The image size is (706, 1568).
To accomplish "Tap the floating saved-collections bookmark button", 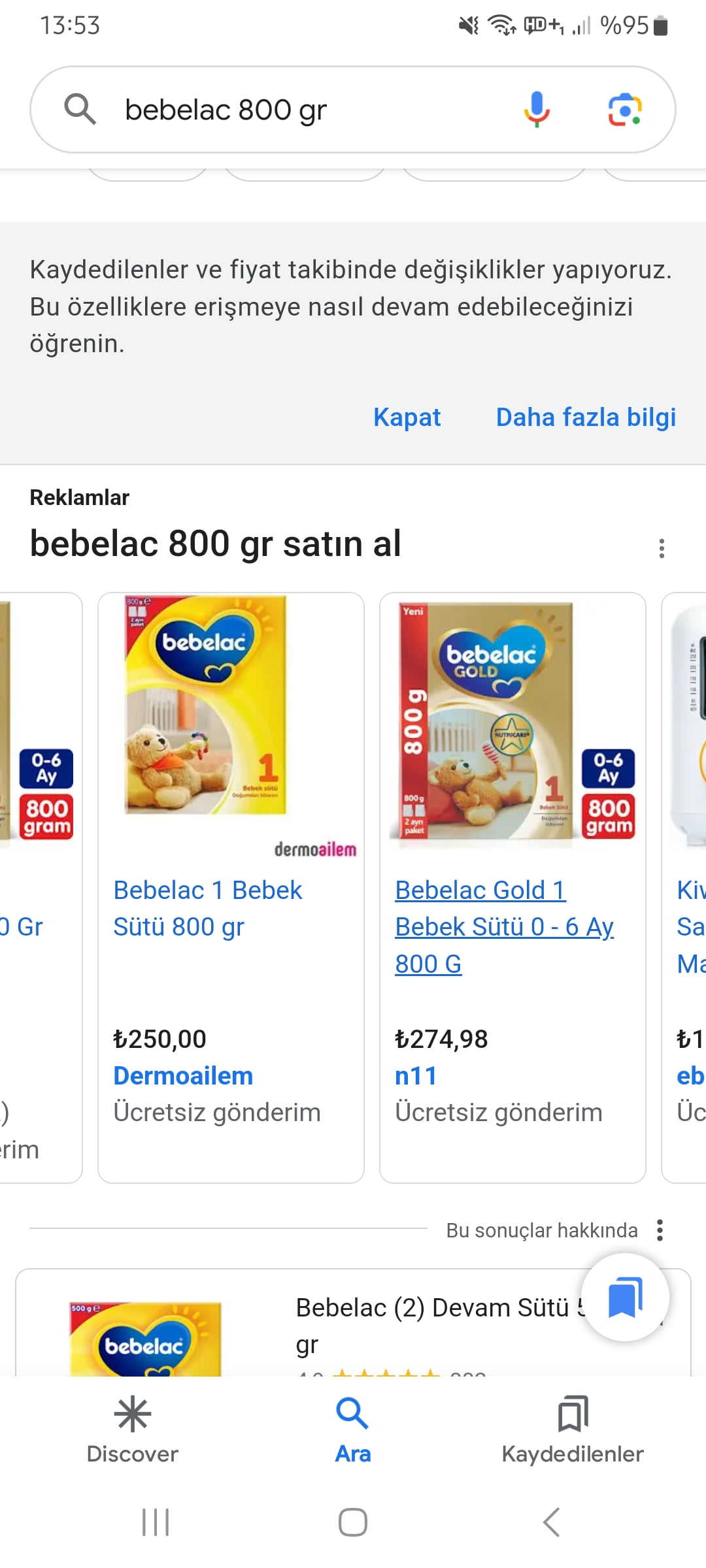I will coord(625,1298).
